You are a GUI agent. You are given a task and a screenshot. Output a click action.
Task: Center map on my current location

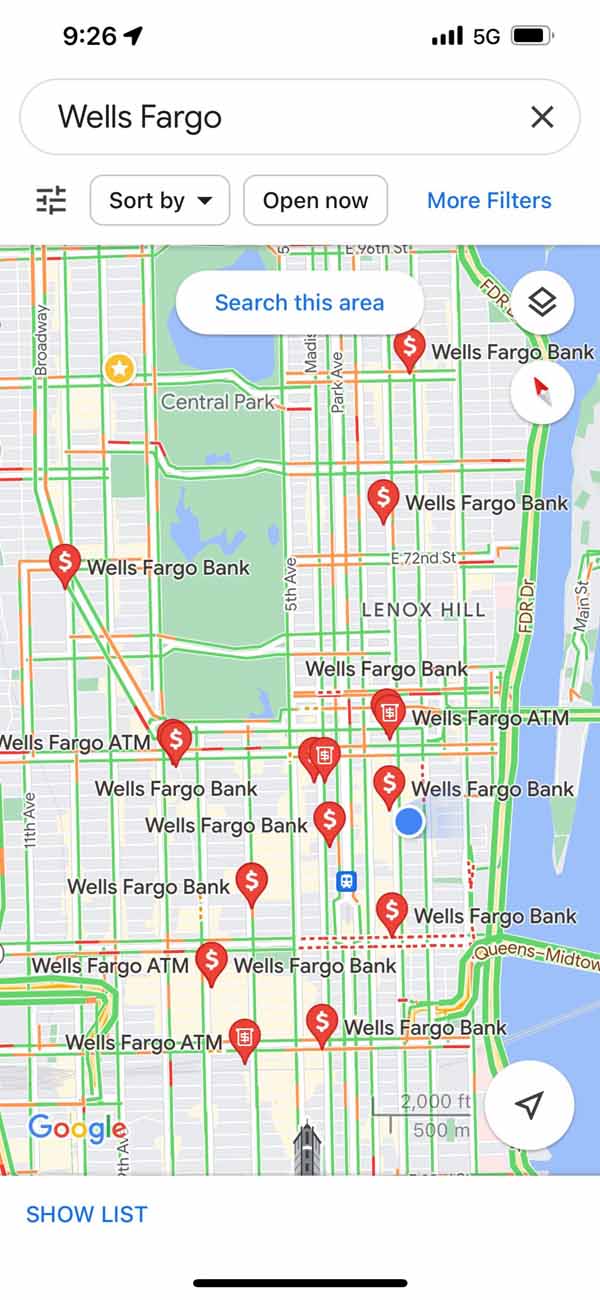pos(529,1105)
